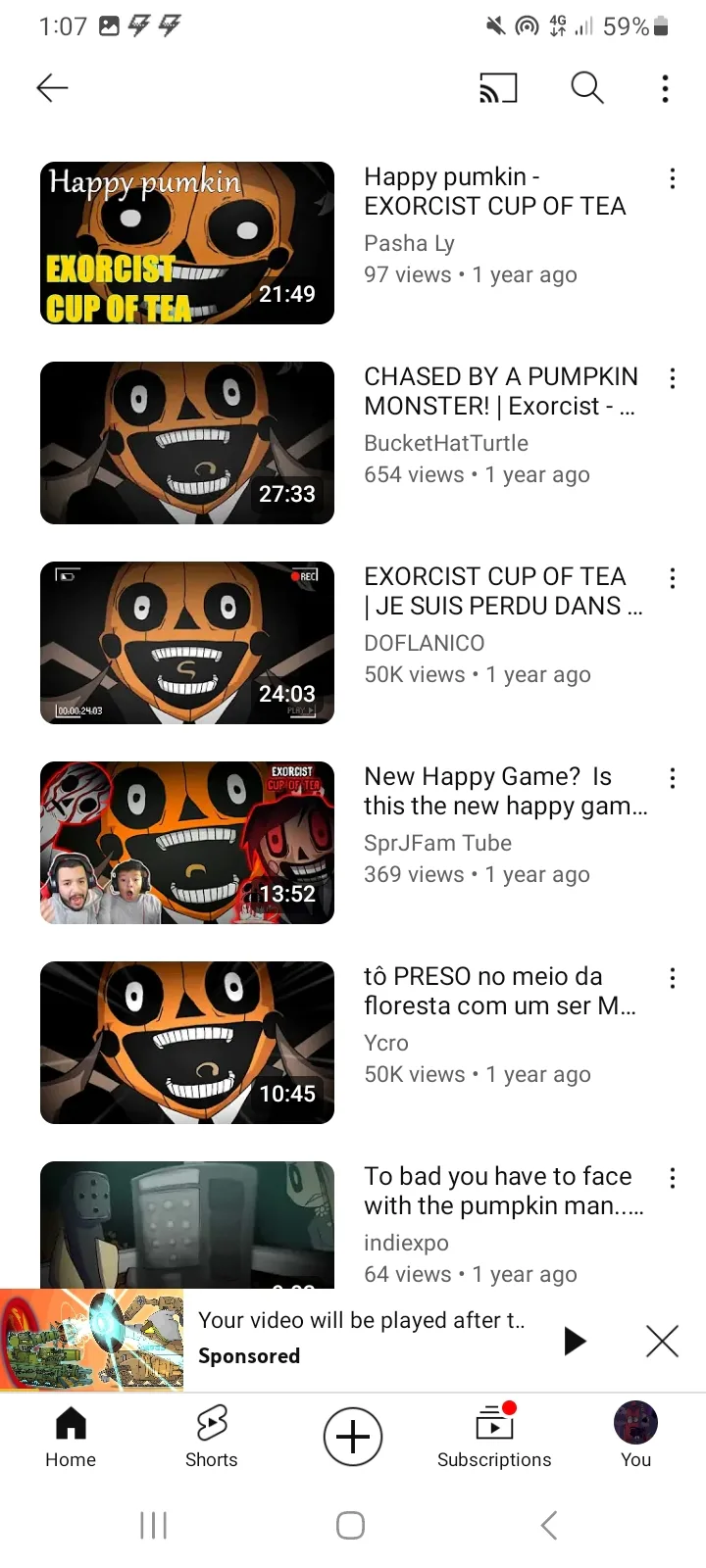The image size is (706, 1568).
Task: Open the top bar overflow menu
Action: 666,88
